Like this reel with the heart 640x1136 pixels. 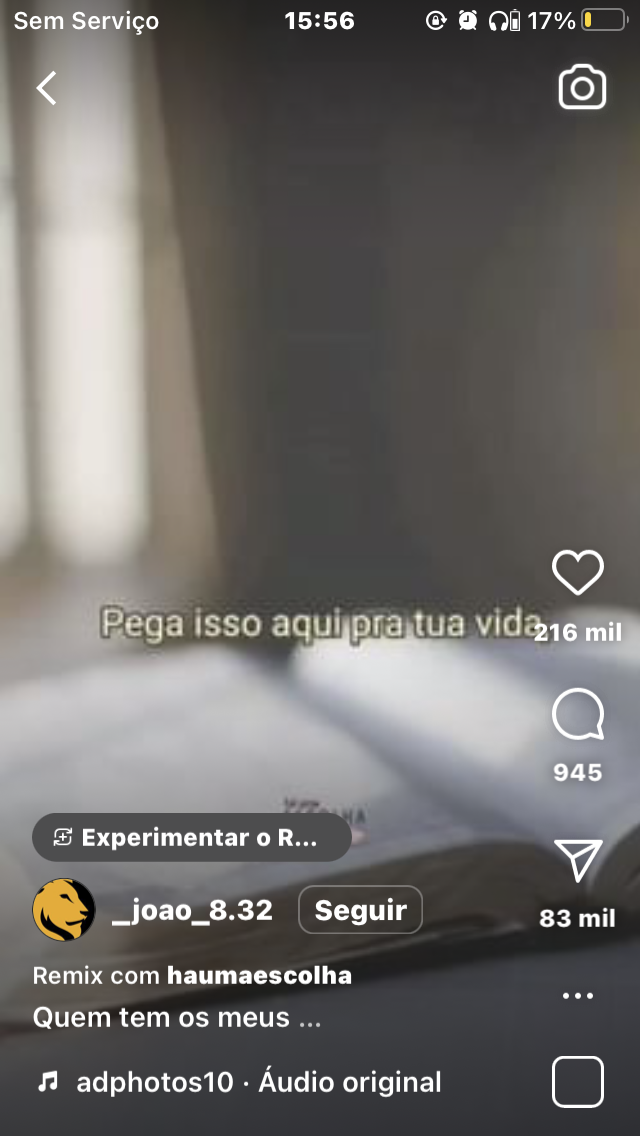tap(578, 574)
